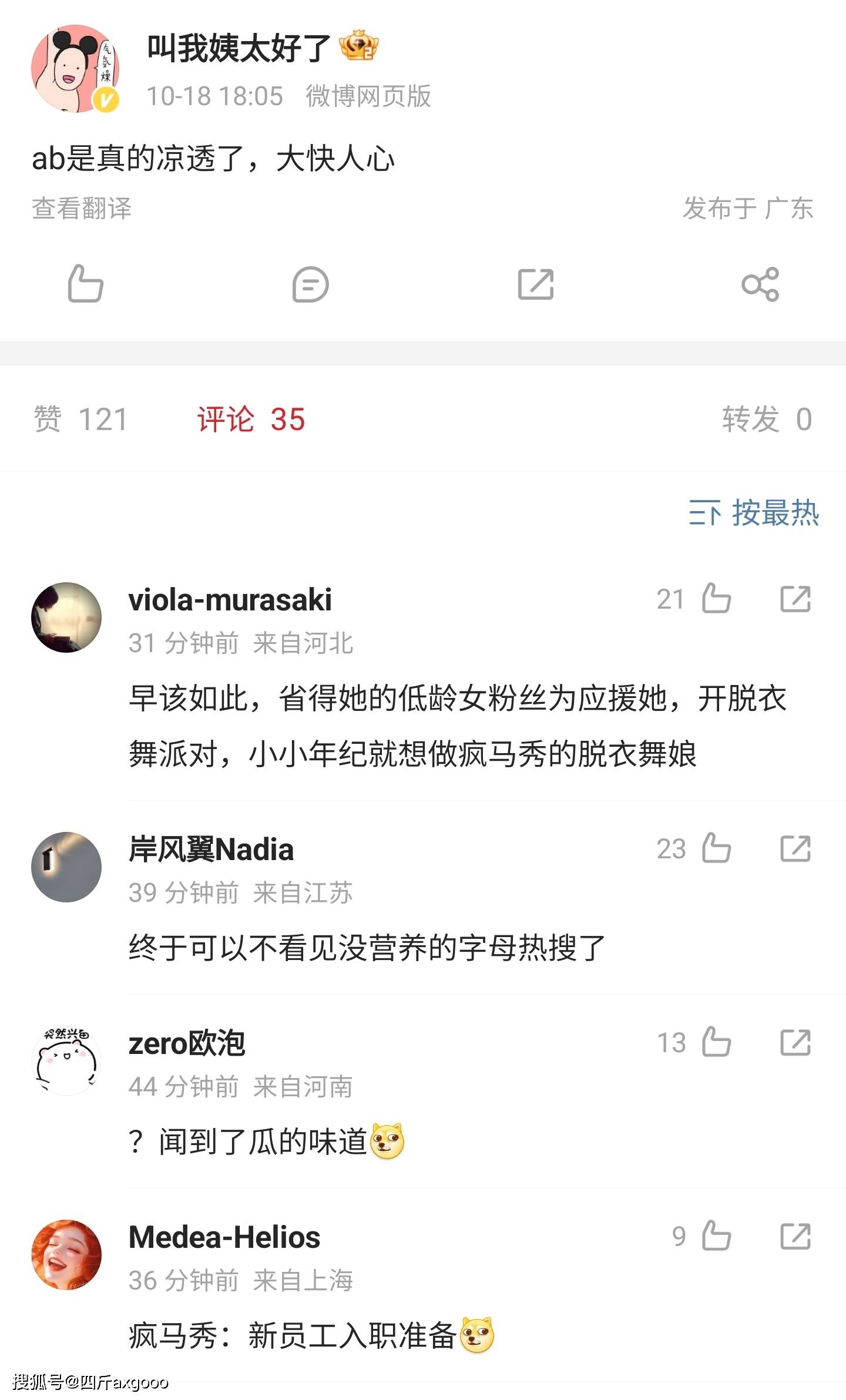The image size is (846, 1400).
Task: Open Medea-Helios's username link
Action: click(x=224, y=1237)
